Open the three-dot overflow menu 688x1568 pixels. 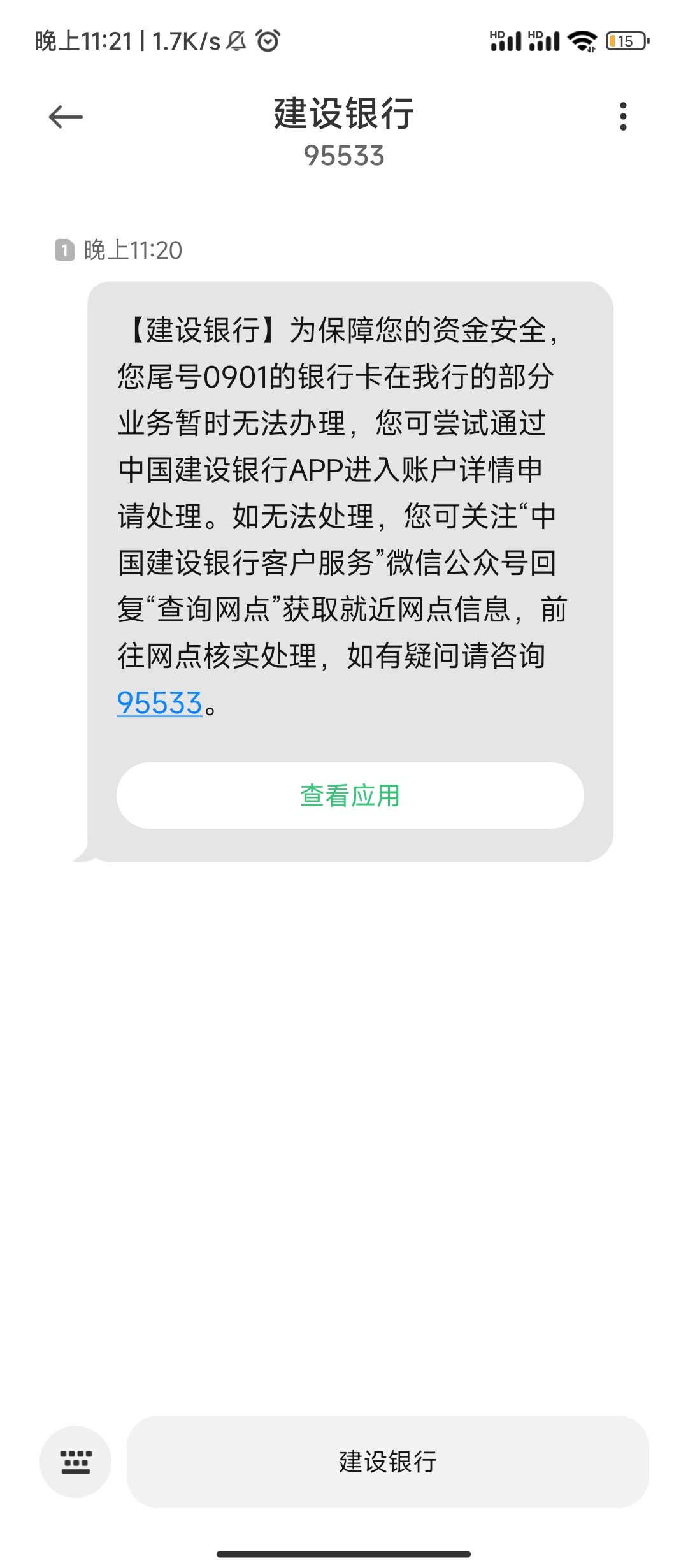tap(623, 117)
